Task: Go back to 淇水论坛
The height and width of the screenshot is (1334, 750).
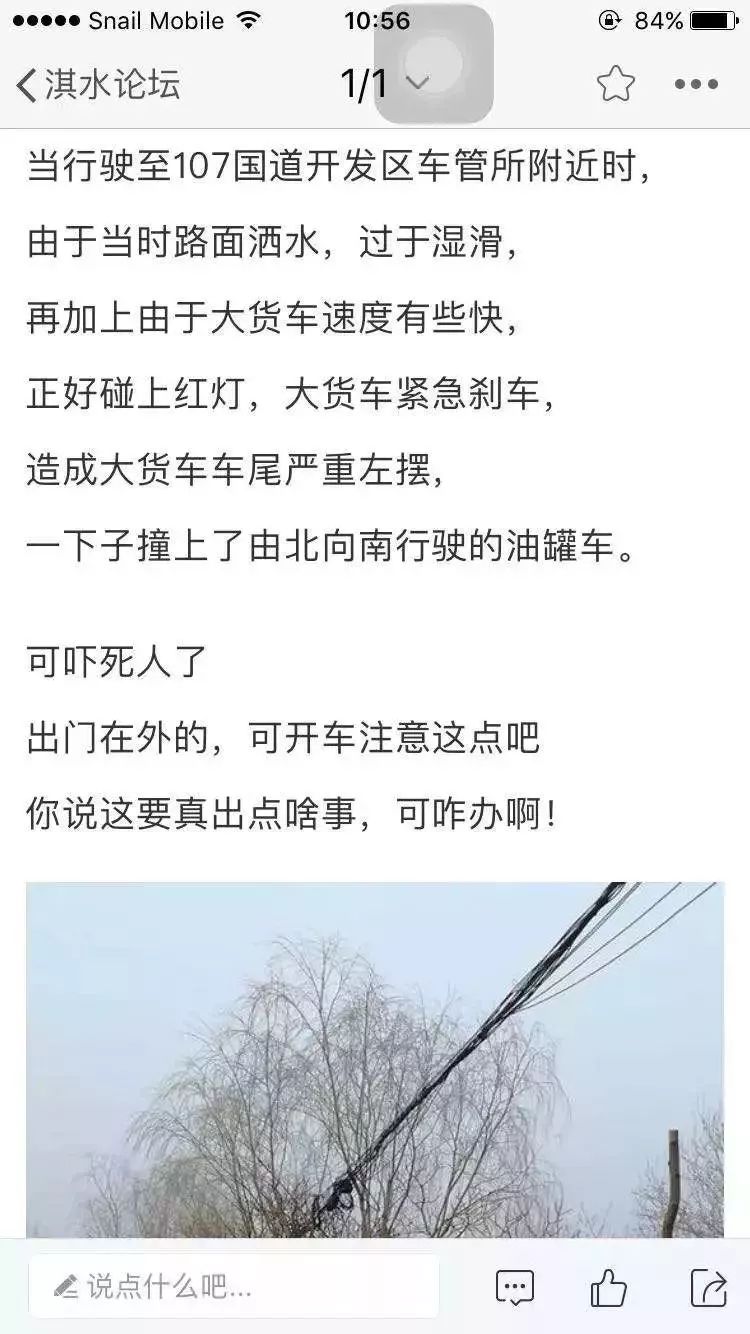Action: [x=98, y=84]
